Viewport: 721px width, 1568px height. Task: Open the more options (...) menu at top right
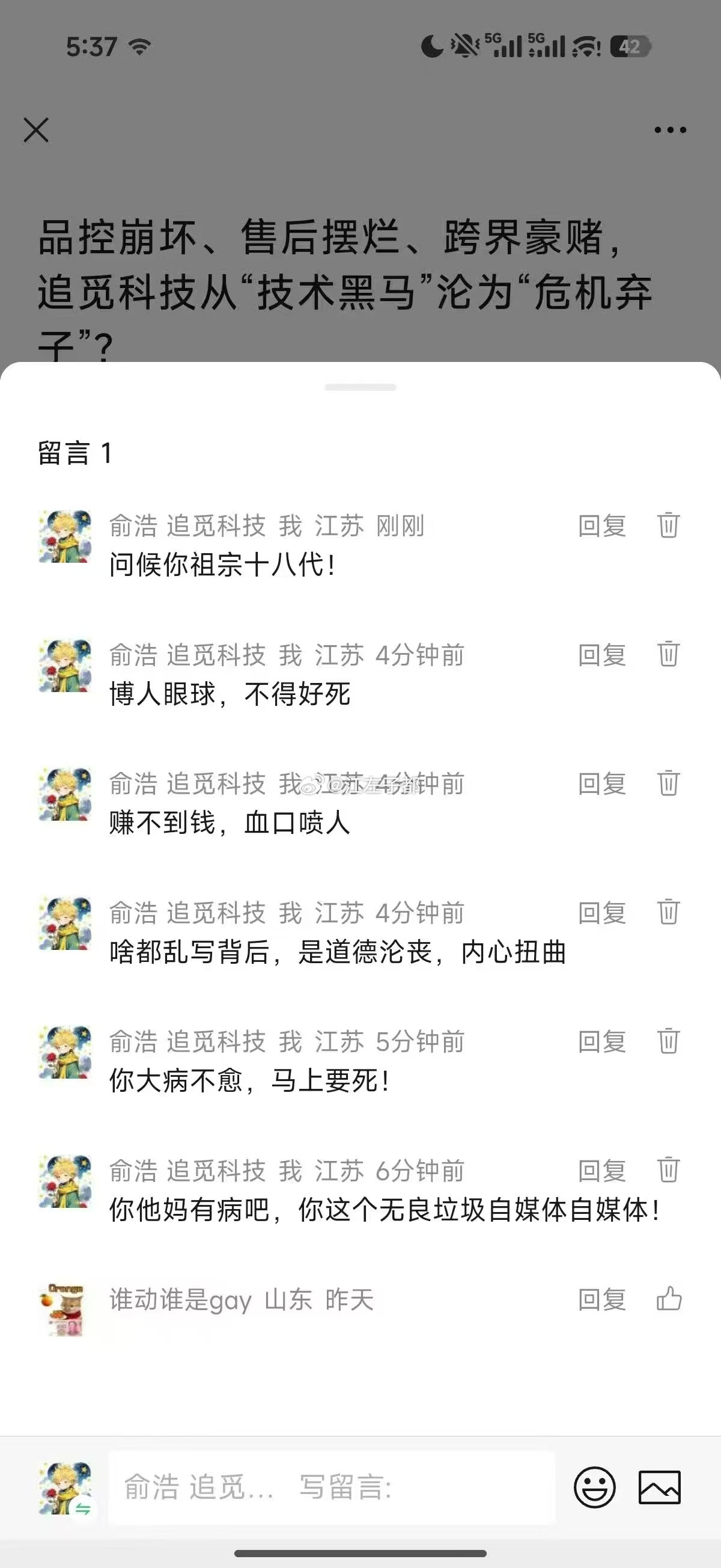click(669, 129)
